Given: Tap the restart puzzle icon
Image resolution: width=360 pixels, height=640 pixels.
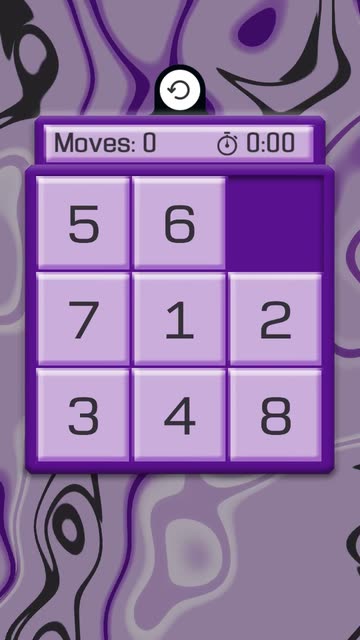Looking at the screenshot, I should tap(180, 90).
